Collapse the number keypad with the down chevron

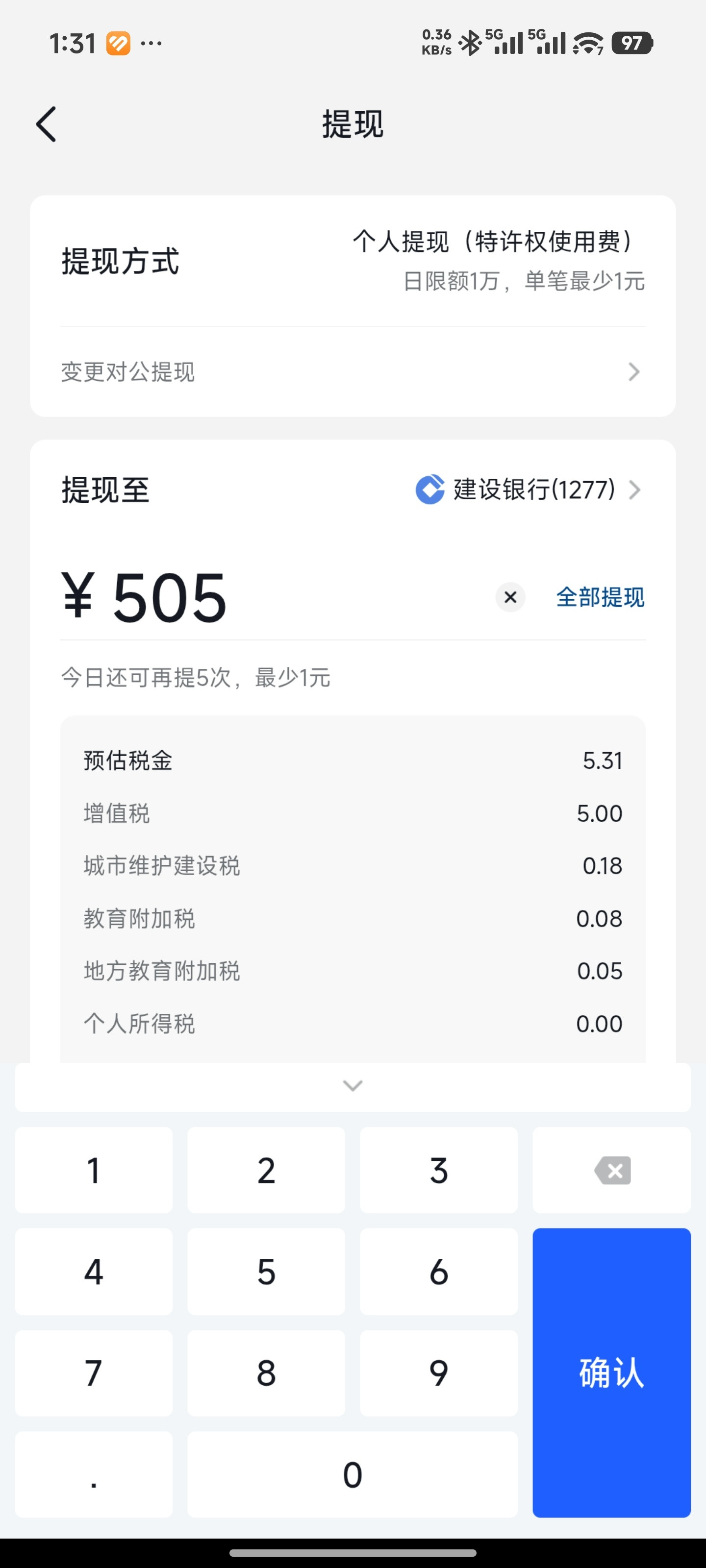coord(353,1085)
